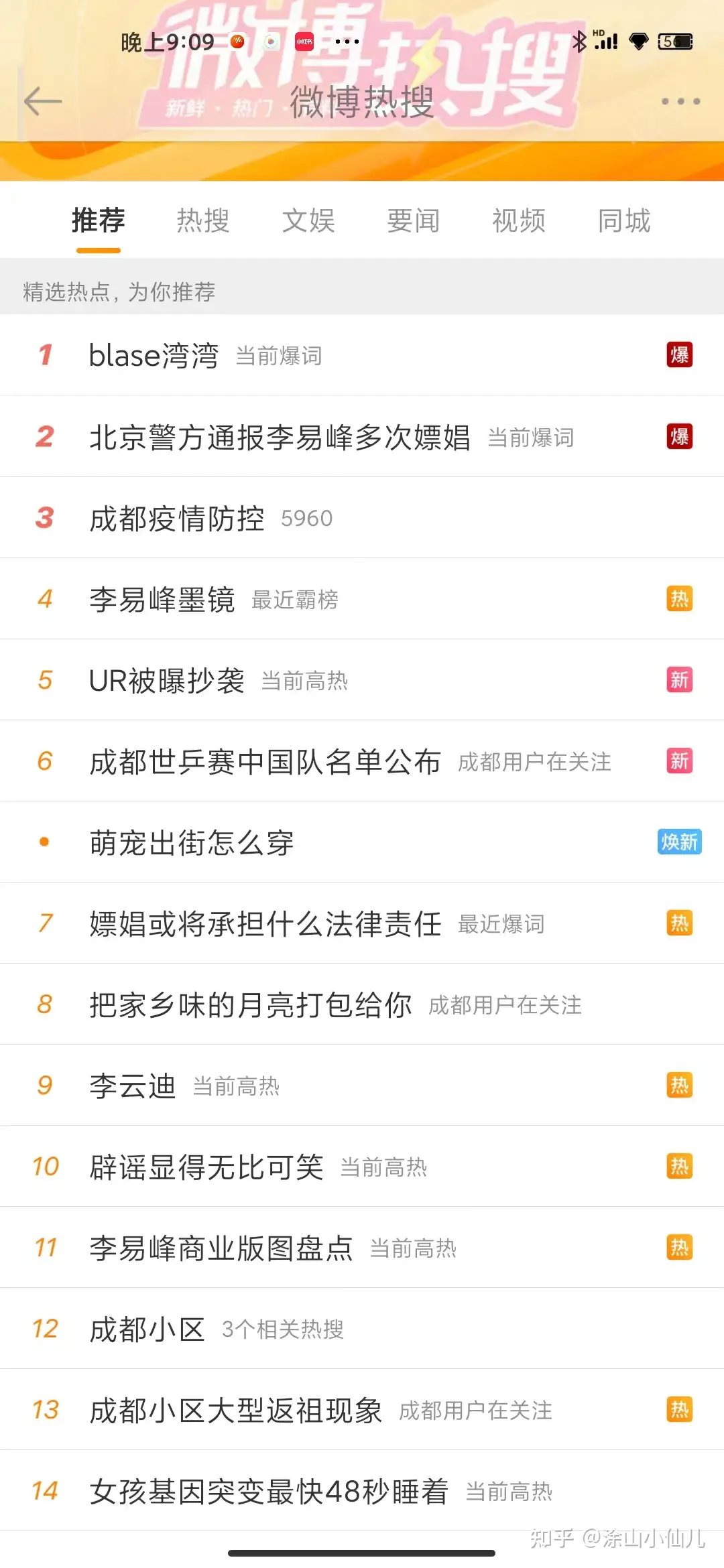Viewport: 724px width, 1568px height.
Task: Open topic 辟谣显得无比可笑
Action: (x=206, y=1167)
